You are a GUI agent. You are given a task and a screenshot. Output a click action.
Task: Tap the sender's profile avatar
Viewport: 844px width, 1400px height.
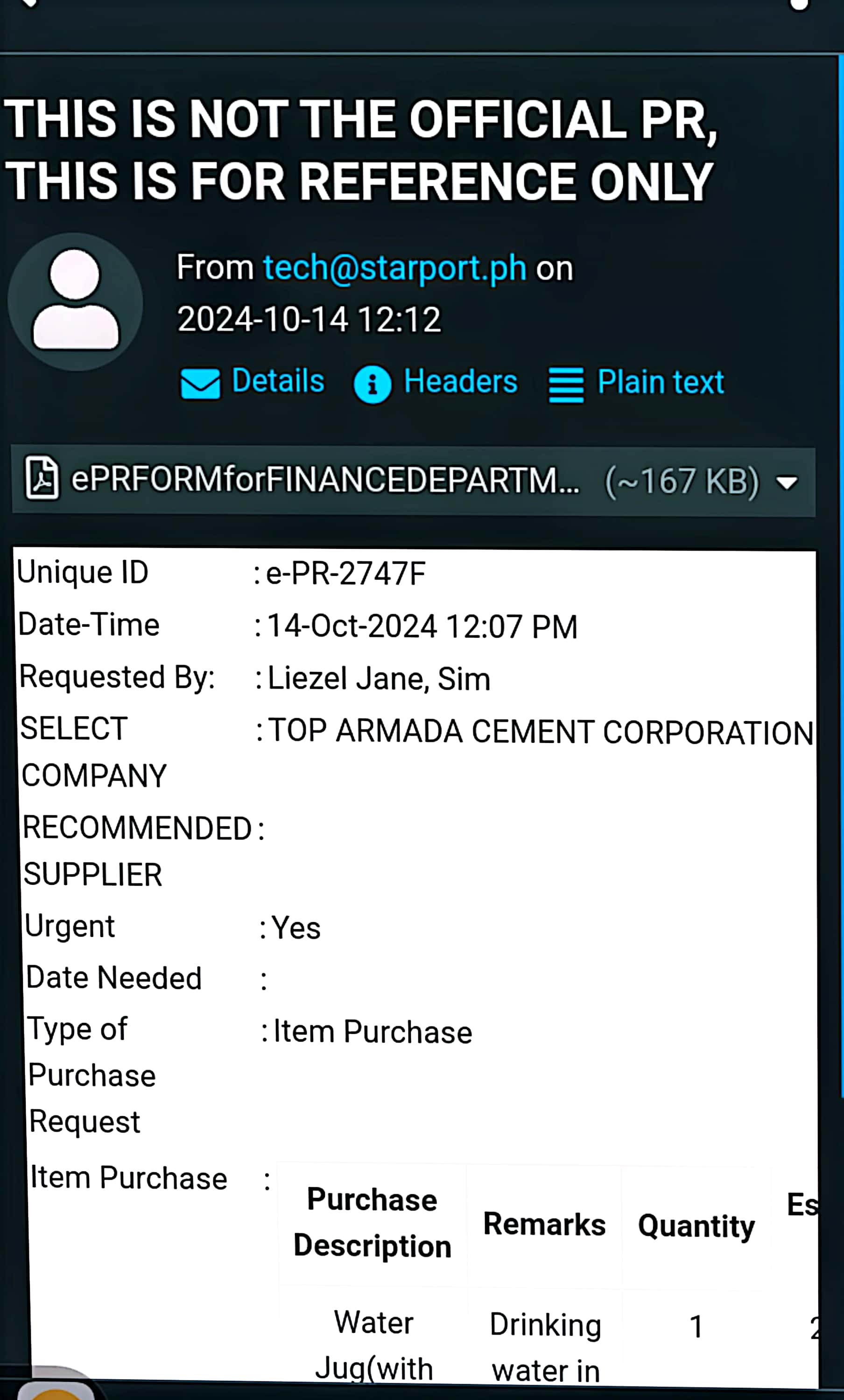click(76, 302)
